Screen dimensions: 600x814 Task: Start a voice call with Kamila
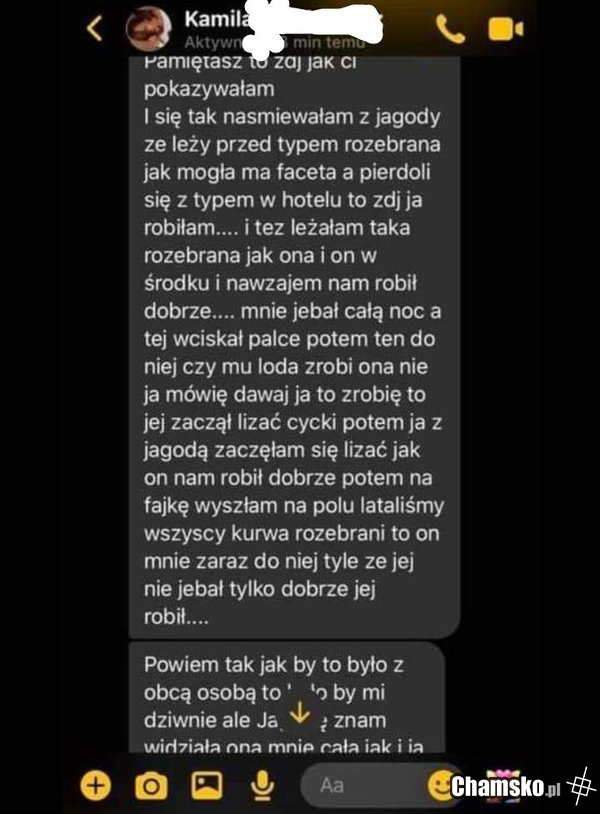[451, 30]
